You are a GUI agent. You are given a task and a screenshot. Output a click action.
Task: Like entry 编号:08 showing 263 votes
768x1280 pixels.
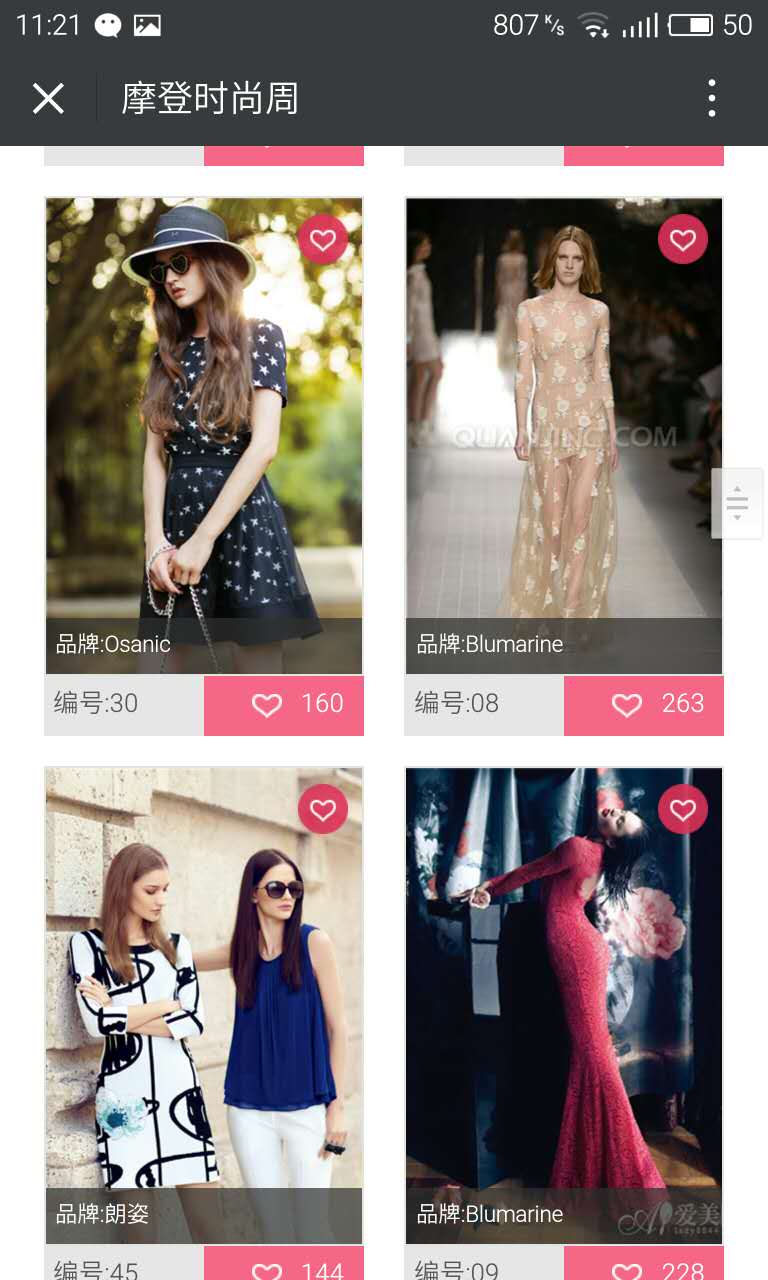(x=644, y=705)
